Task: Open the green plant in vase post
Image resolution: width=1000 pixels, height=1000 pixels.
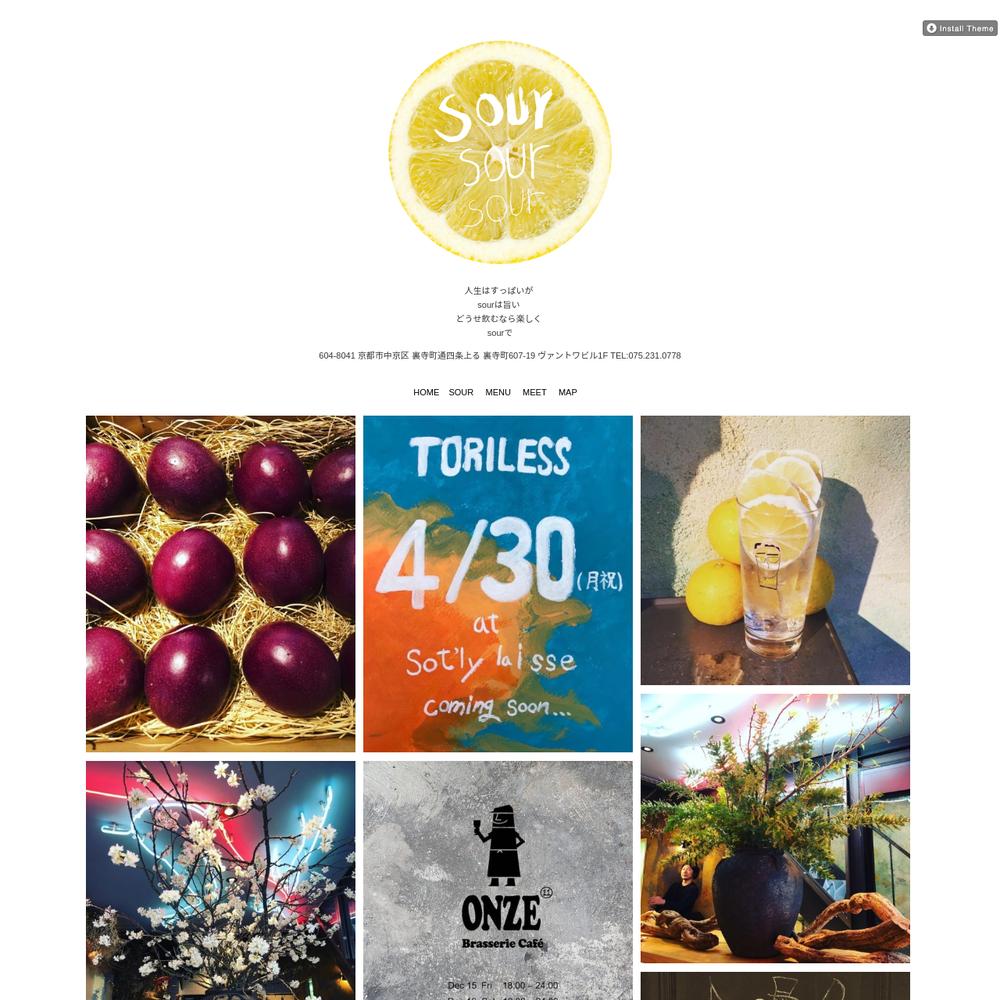Action: coord(775,828)
